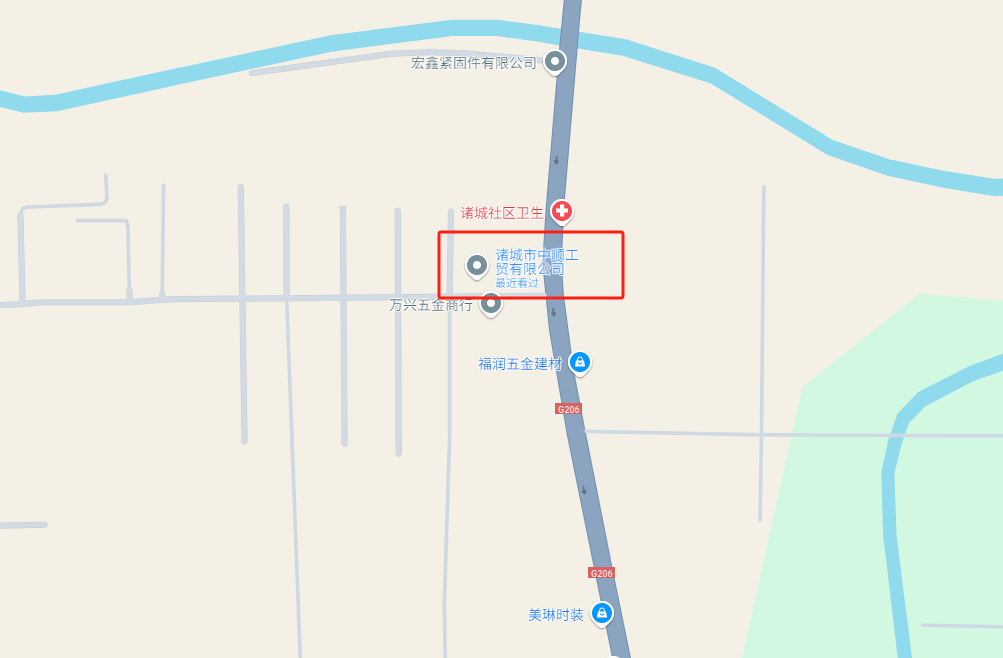This screenshot has height=658, width=1003.
Task: Choose the 万兴五金商行 map pin
Action: [x=491, y=302]
